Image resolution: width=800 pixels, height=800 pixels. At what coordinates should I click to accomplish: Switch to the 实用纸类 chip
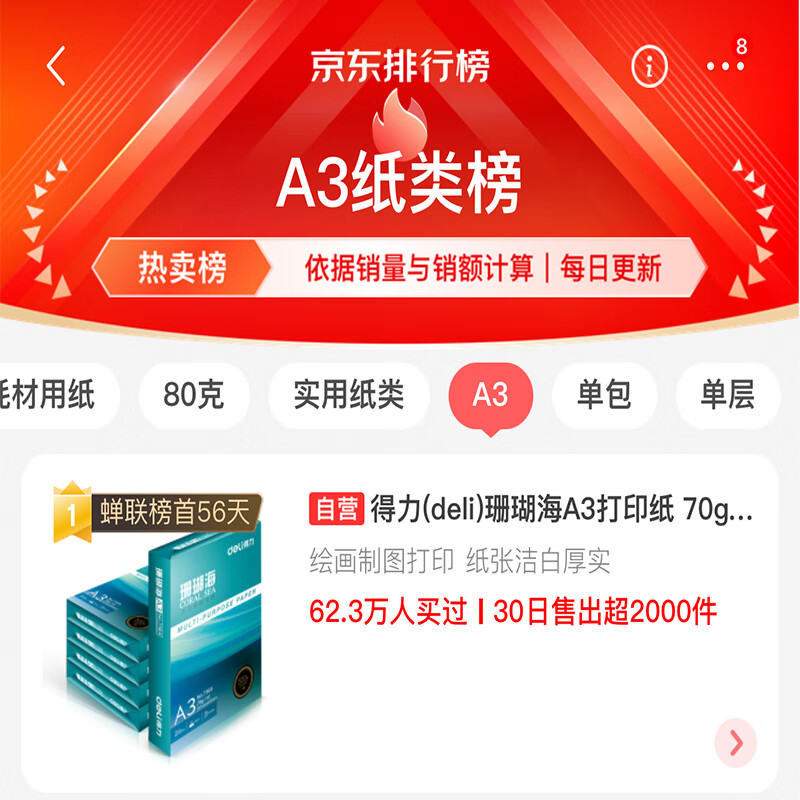point(348,395)
